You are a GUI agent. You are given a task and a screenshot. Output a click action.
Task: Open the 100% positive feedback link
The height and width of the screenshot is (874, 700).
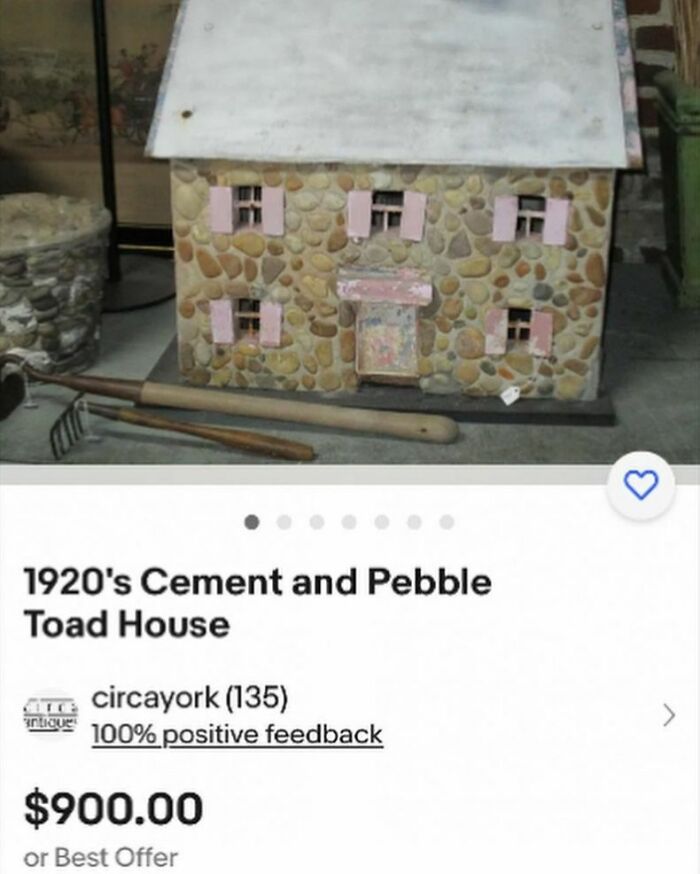237,734
